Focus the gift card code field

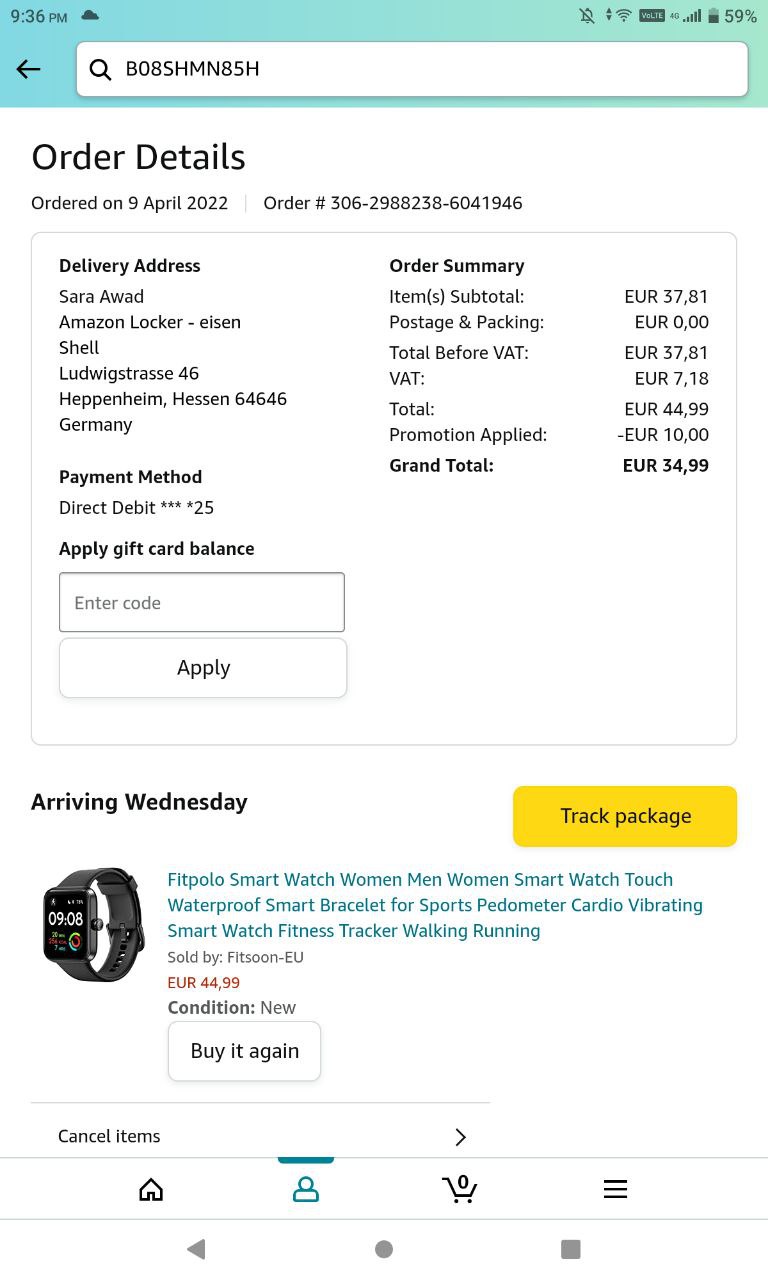[202, 602]
